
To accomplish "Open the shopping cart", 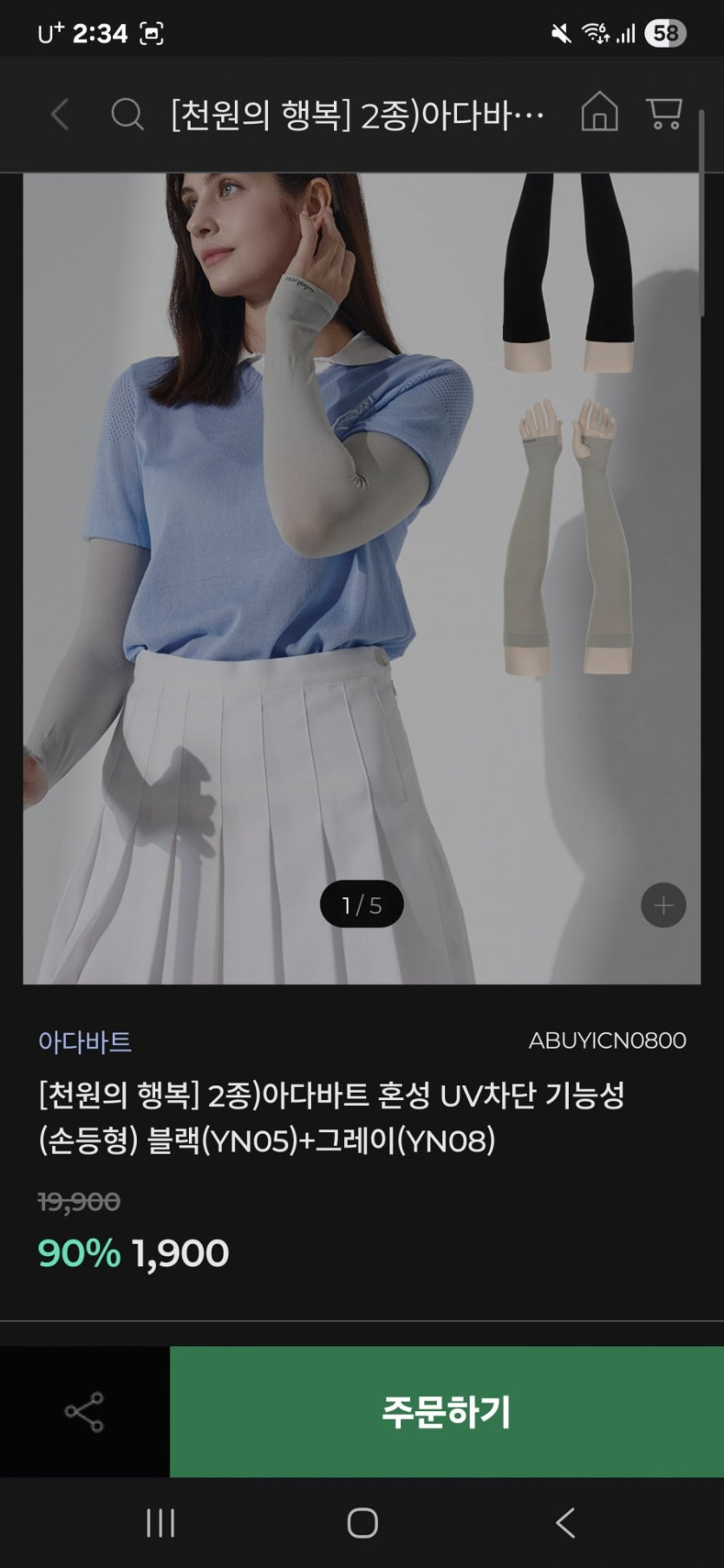I will (x=664, y=114).
